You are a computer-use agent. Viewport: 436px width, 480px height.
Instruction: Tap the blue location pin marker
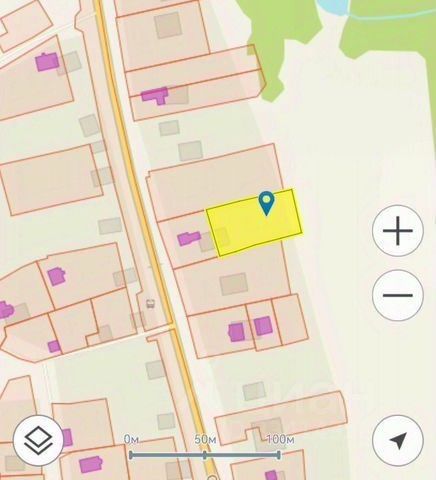point(266,203)
